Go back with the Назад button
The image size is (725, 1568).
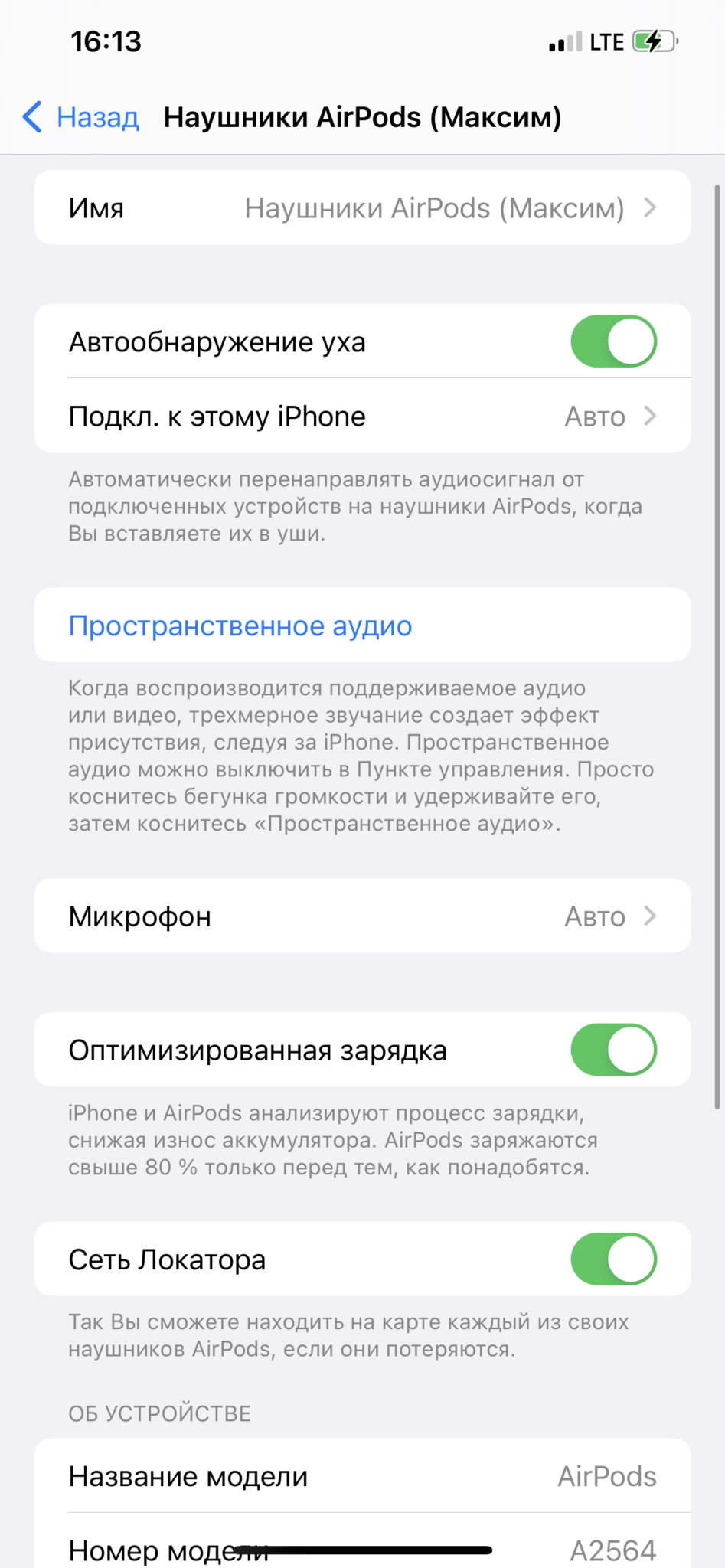[81, 117]
